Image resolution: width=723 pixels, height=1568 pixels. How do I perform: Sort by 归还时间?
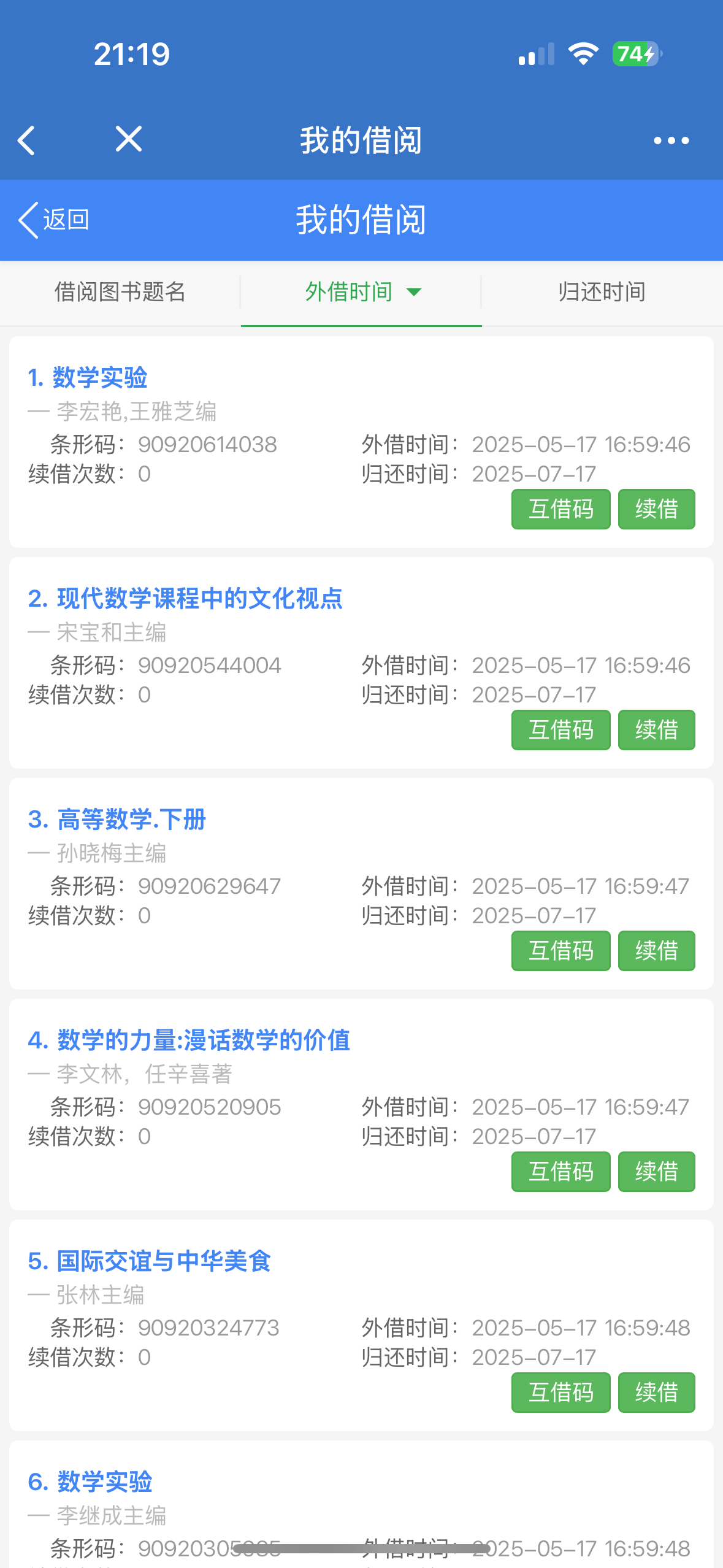pyautogui.click(x=602, y=292)
